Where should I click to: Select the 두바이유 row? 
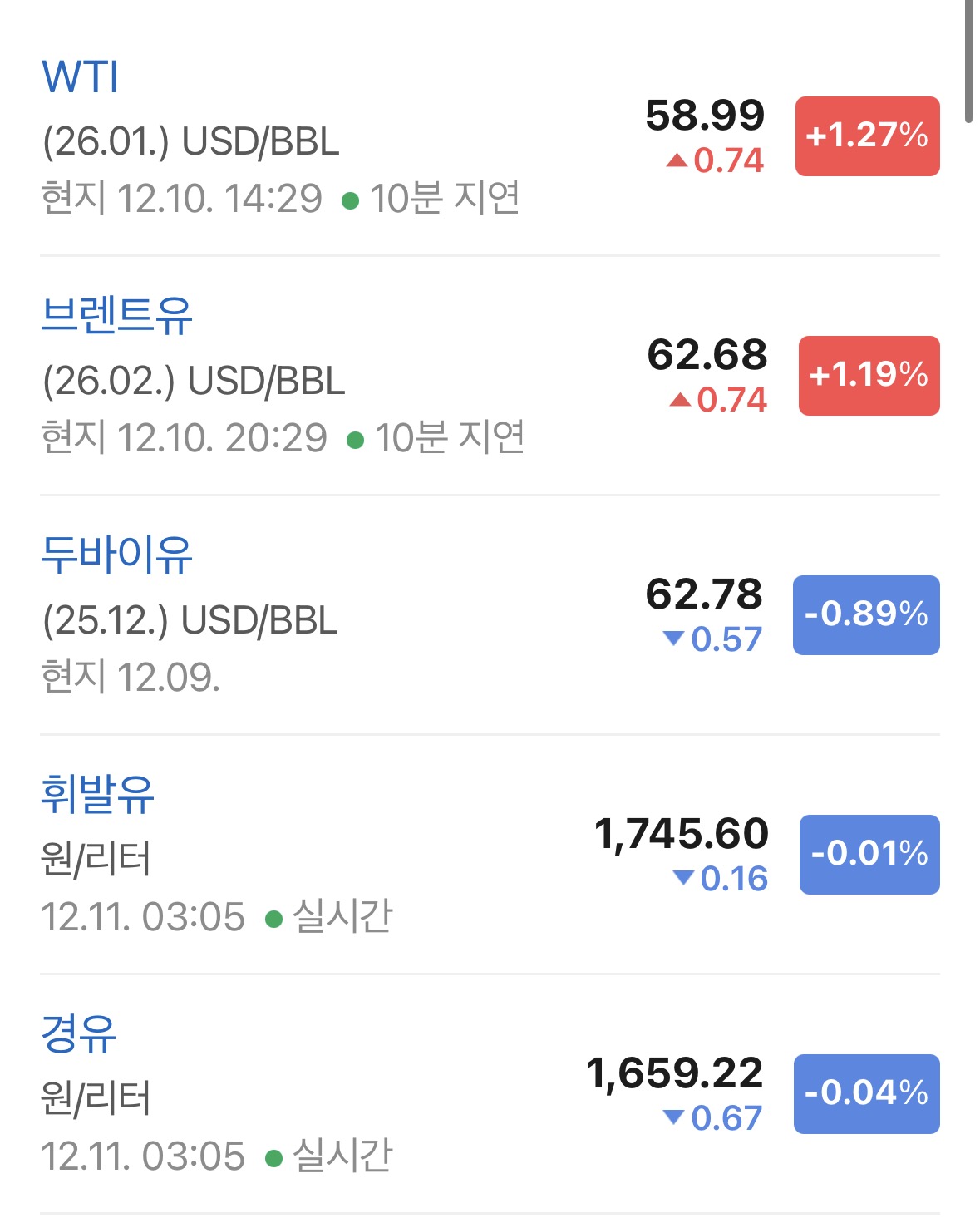coord(116,555)
